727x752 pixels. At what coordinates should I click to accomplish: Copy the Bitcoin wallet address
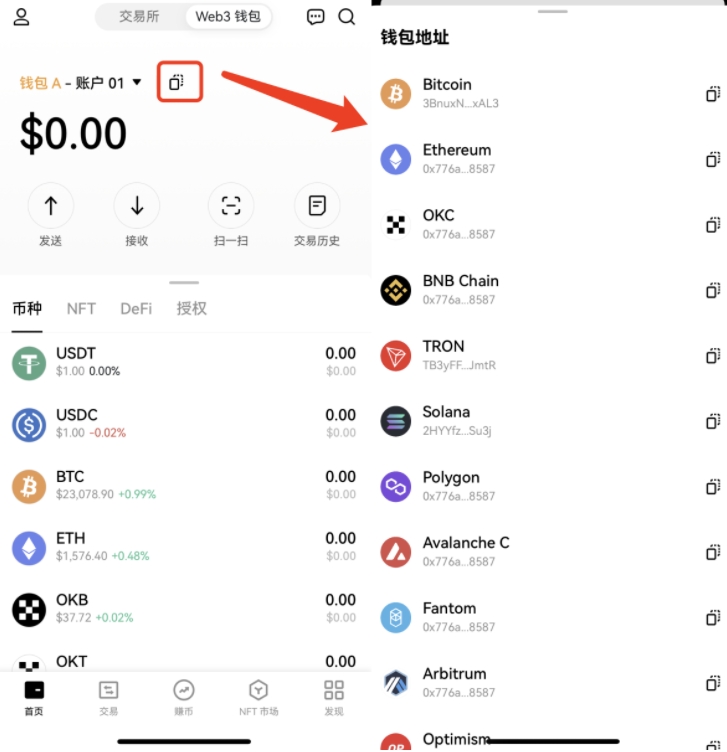[713, 94]
